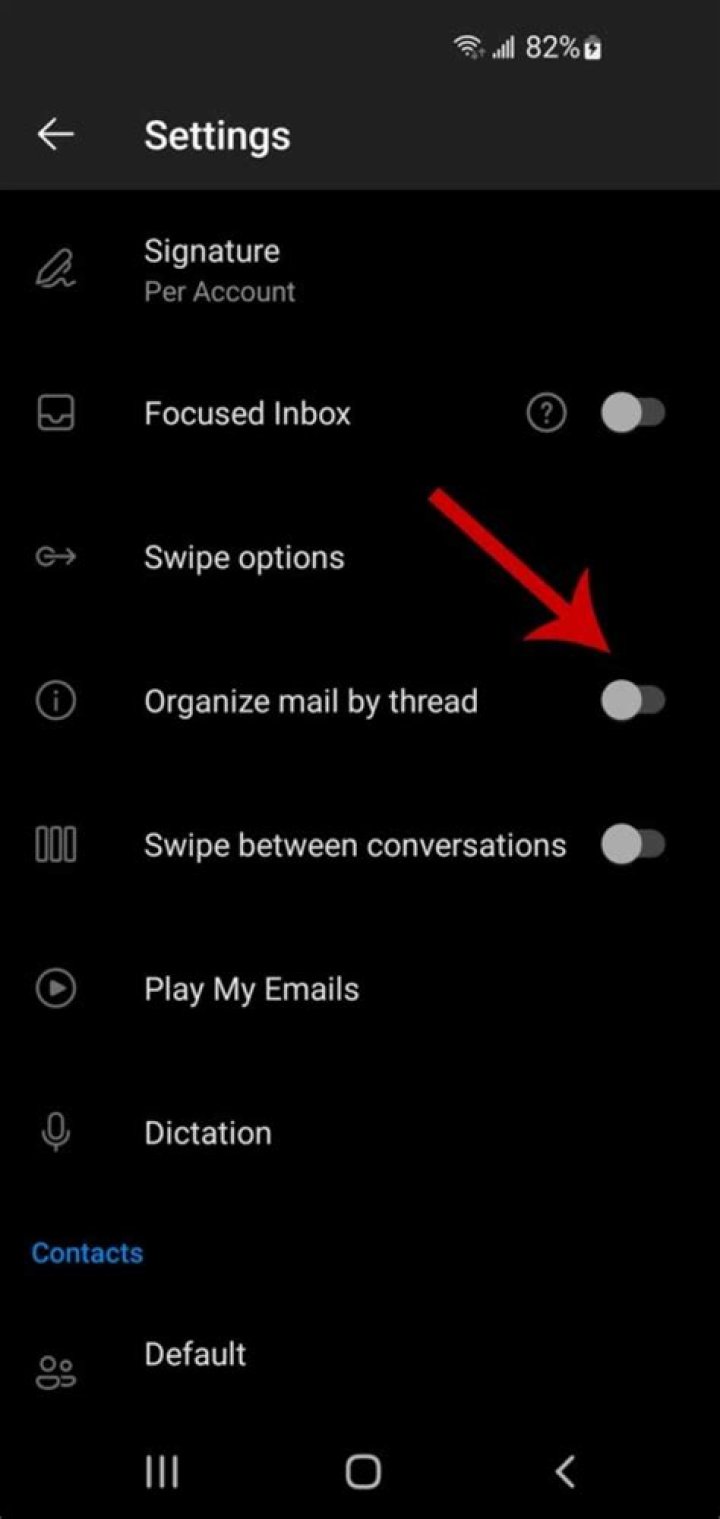The image size is (720, 1519).
Task: Open the Swipe options settings
Action: coord(245,557)
